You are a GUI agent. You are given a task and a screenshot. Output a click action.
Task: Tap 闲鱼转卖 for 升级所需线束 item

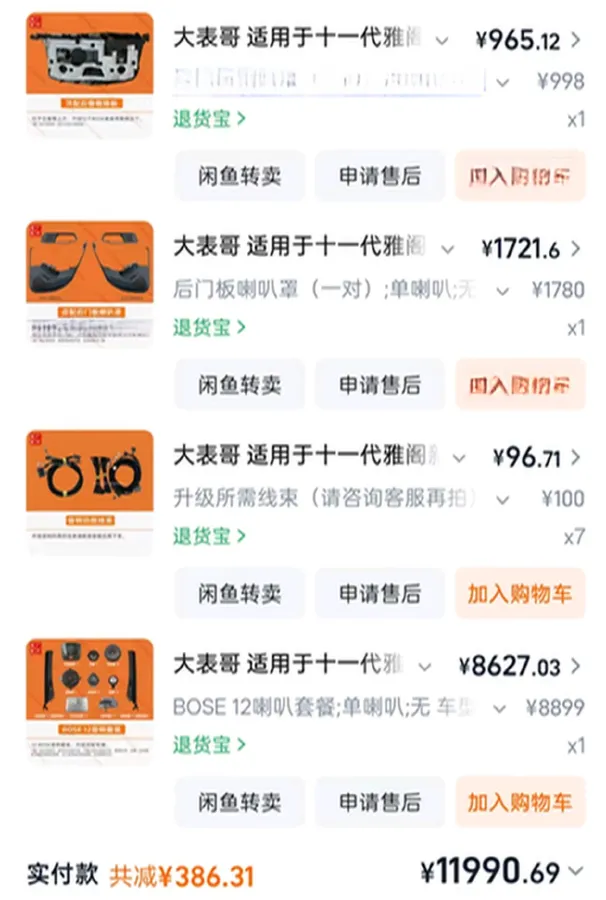click(x=238, y=594)
